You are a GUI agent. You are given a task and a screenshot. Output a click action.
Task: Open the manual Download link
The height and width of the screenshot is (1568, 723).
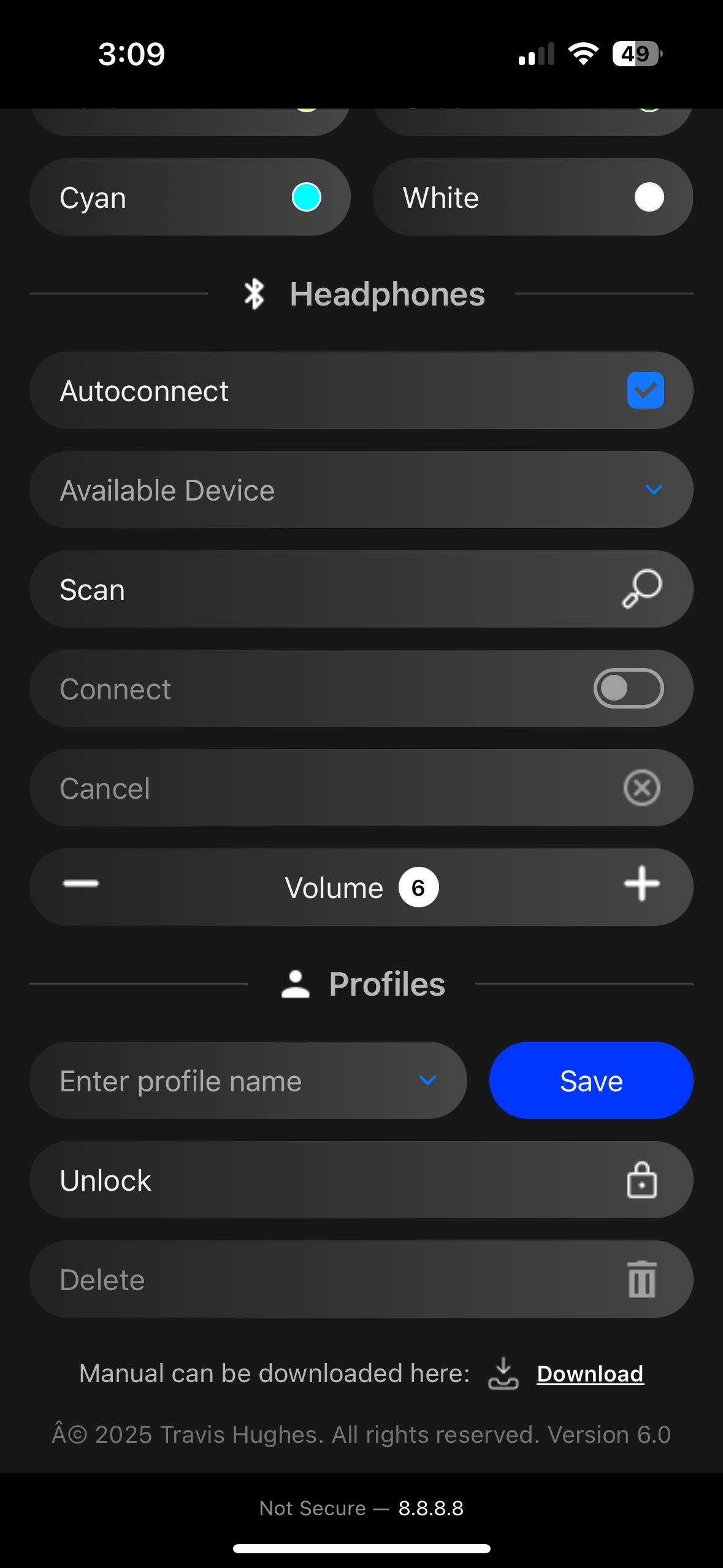[590, 1374]
